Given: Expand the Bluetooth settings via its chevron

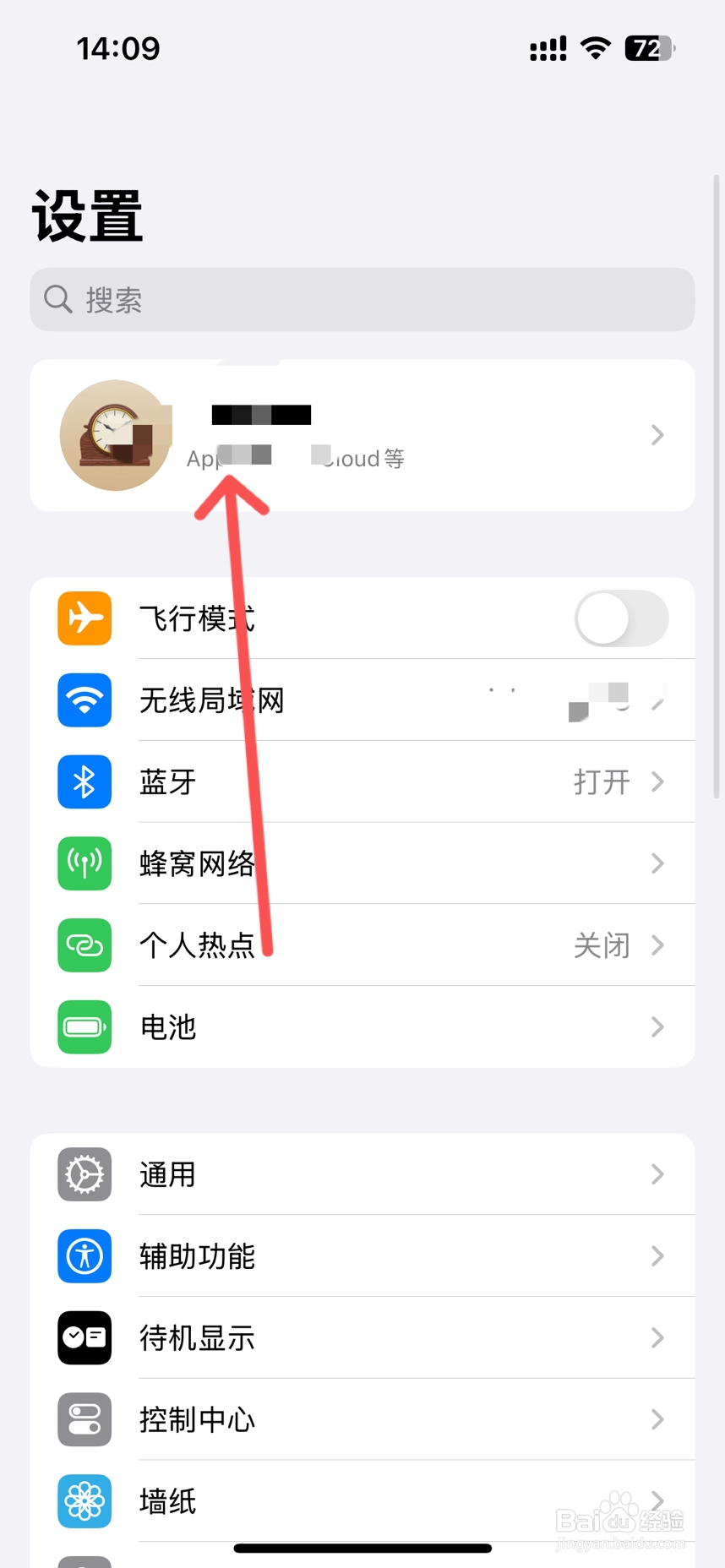Looking at the screenshot, I should pos(658,781).
